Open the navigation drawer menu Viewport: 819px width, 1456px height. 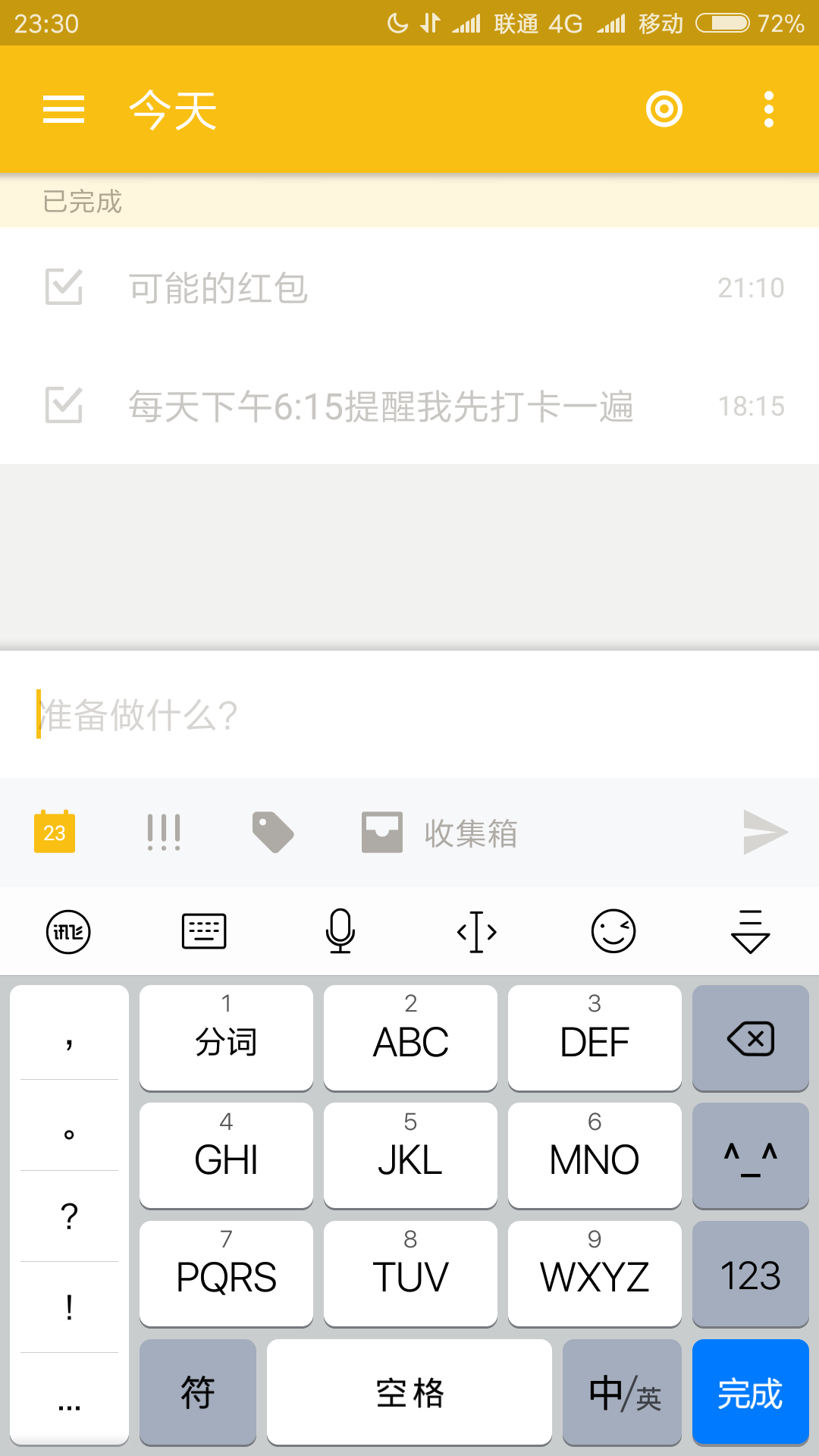64,109
